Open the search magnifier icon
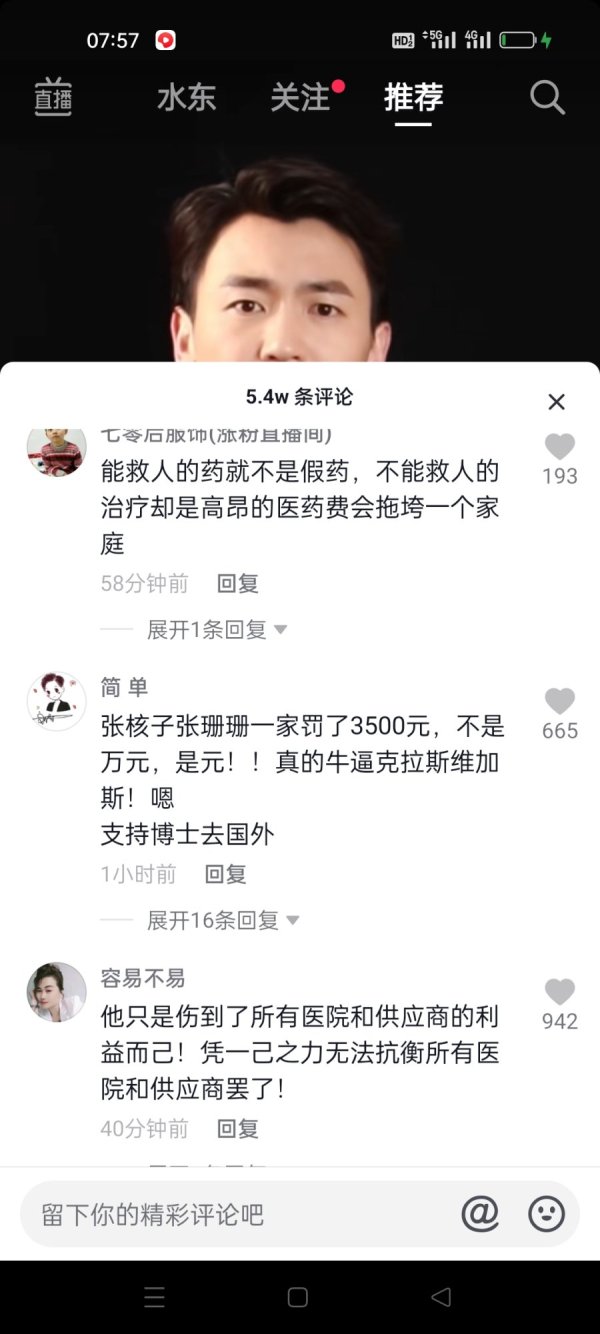 [547, 98]
